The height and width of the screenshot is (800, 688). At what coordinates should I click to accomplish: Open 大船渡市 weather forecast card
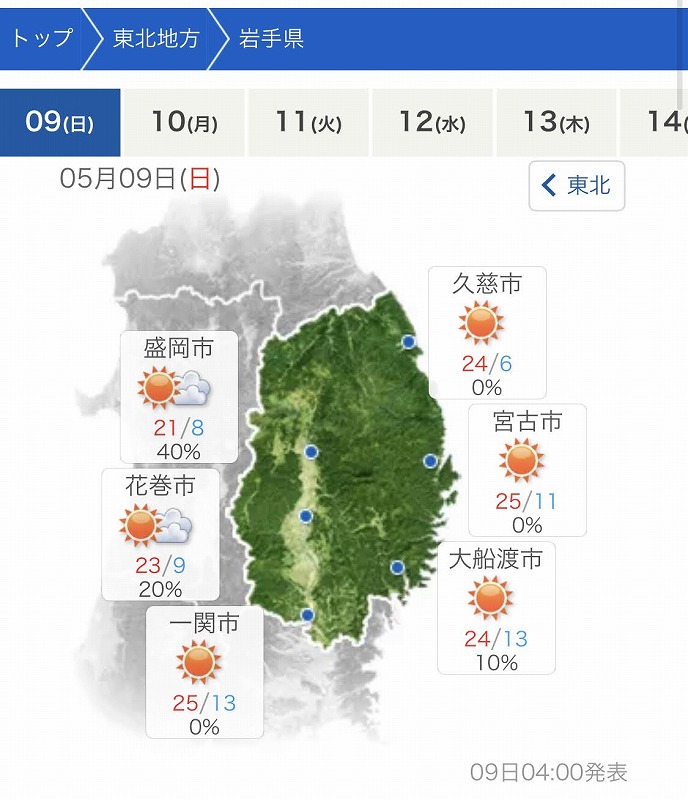click(x=496, y=608)
